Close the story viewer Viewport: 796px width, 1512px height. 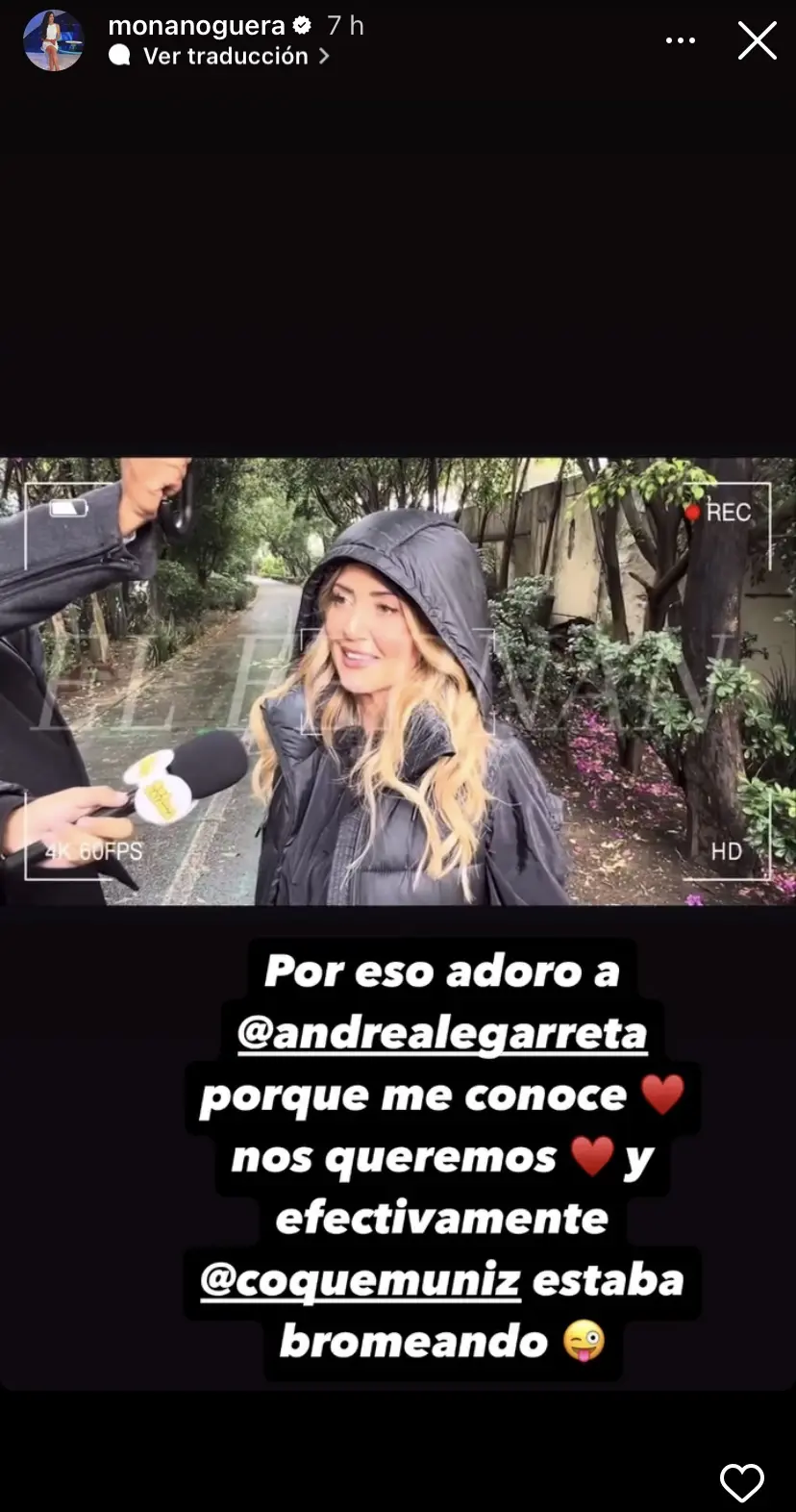[x=757, y=40]
